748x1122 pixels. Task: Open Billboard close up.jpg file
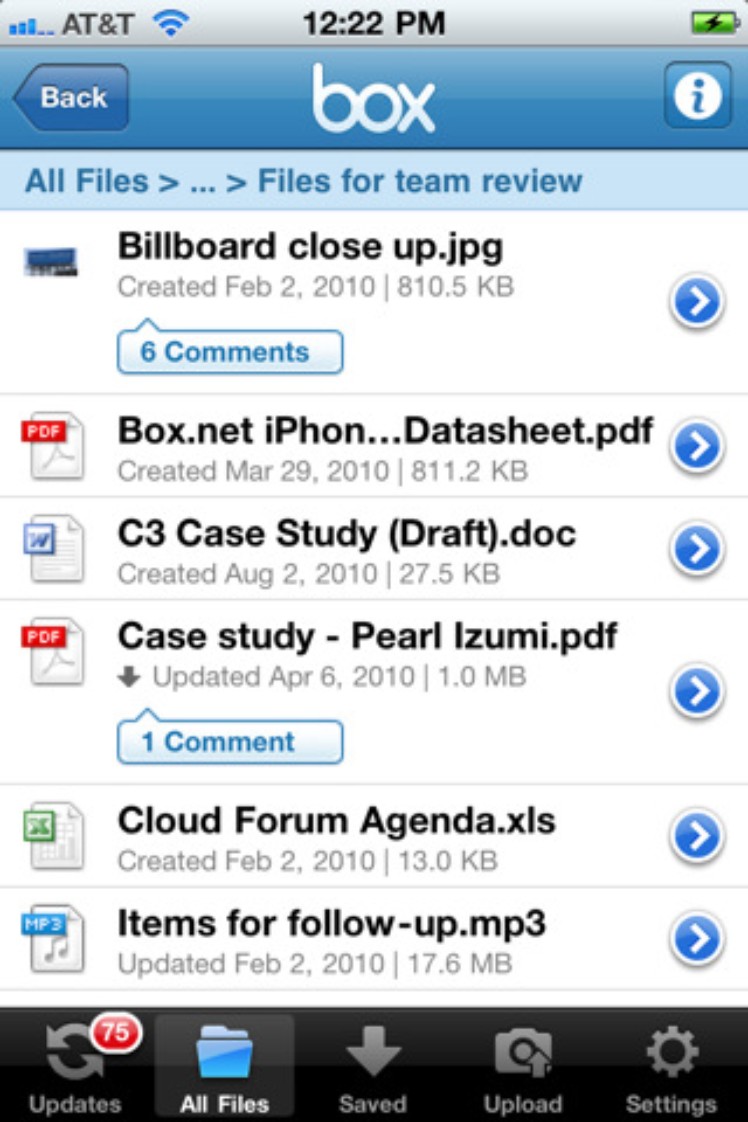[310, 246]
